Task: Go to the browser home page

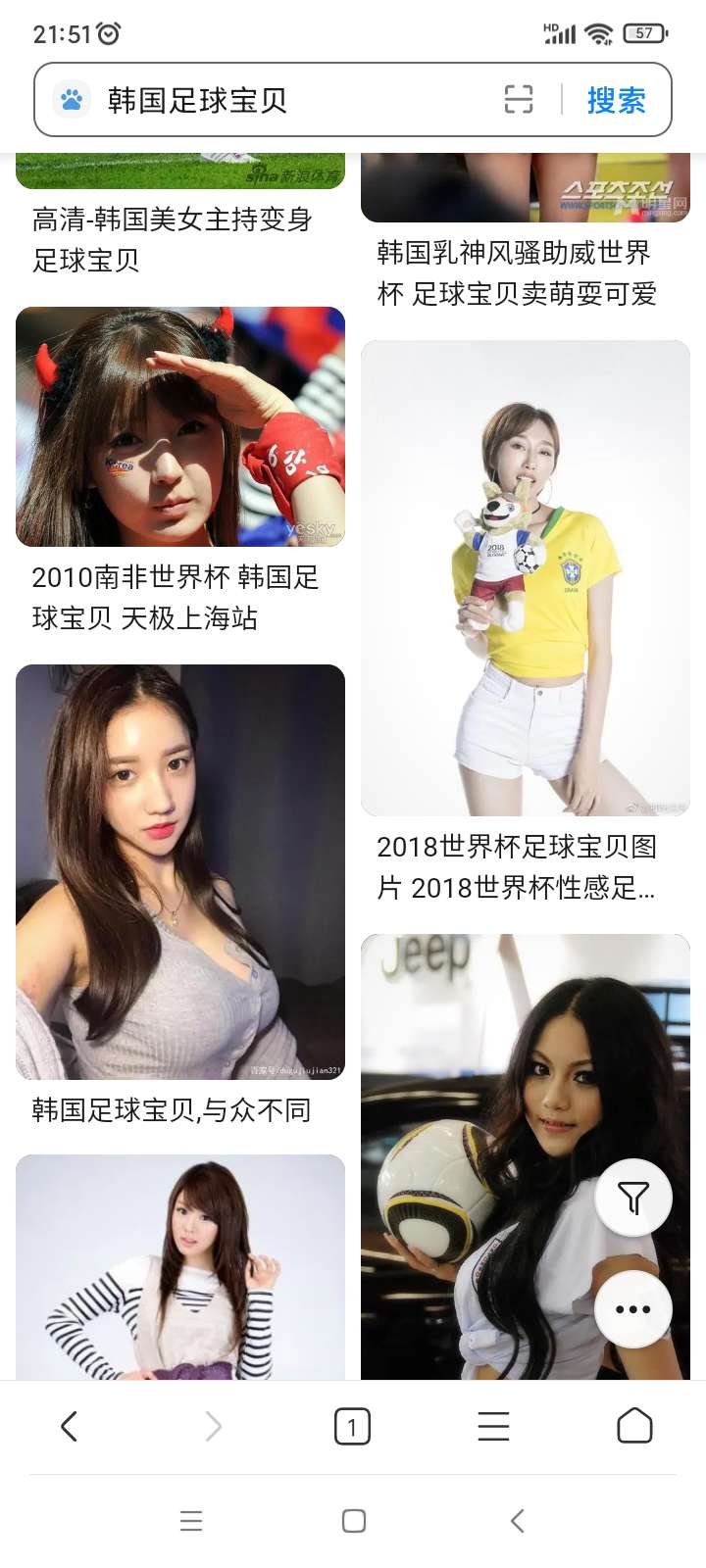Action: [634, 1427]
